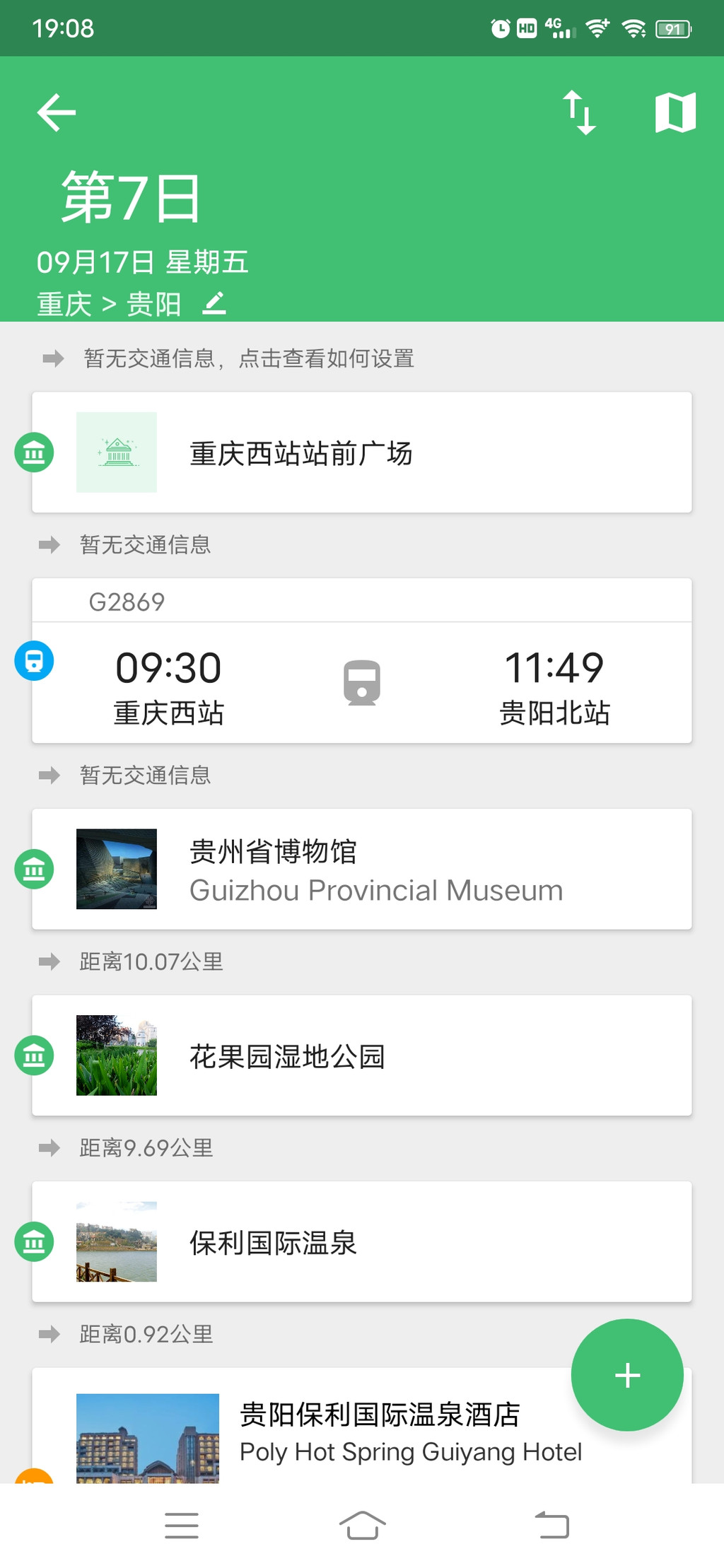Tap 暂无交通信息，点击查看如何设置 hint
The width and height of the screenshot is (724, 1568).
[248, 358]
